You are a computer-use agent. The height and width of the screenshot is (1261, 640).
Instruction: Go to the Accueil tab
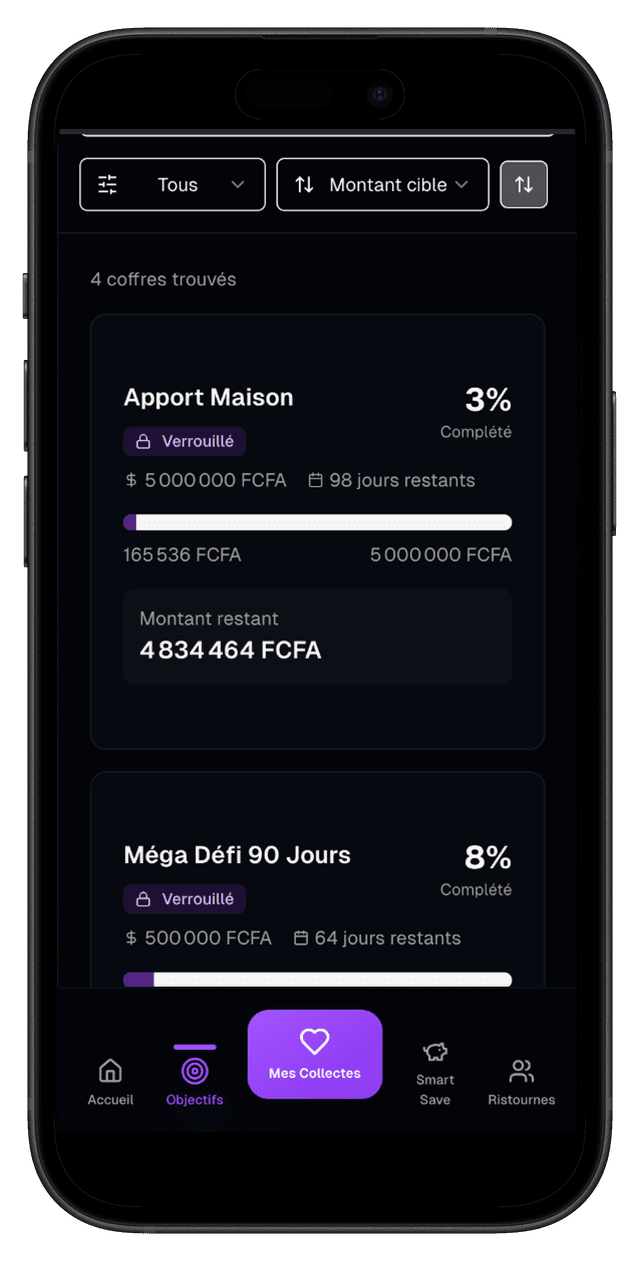pos(110,1082)
